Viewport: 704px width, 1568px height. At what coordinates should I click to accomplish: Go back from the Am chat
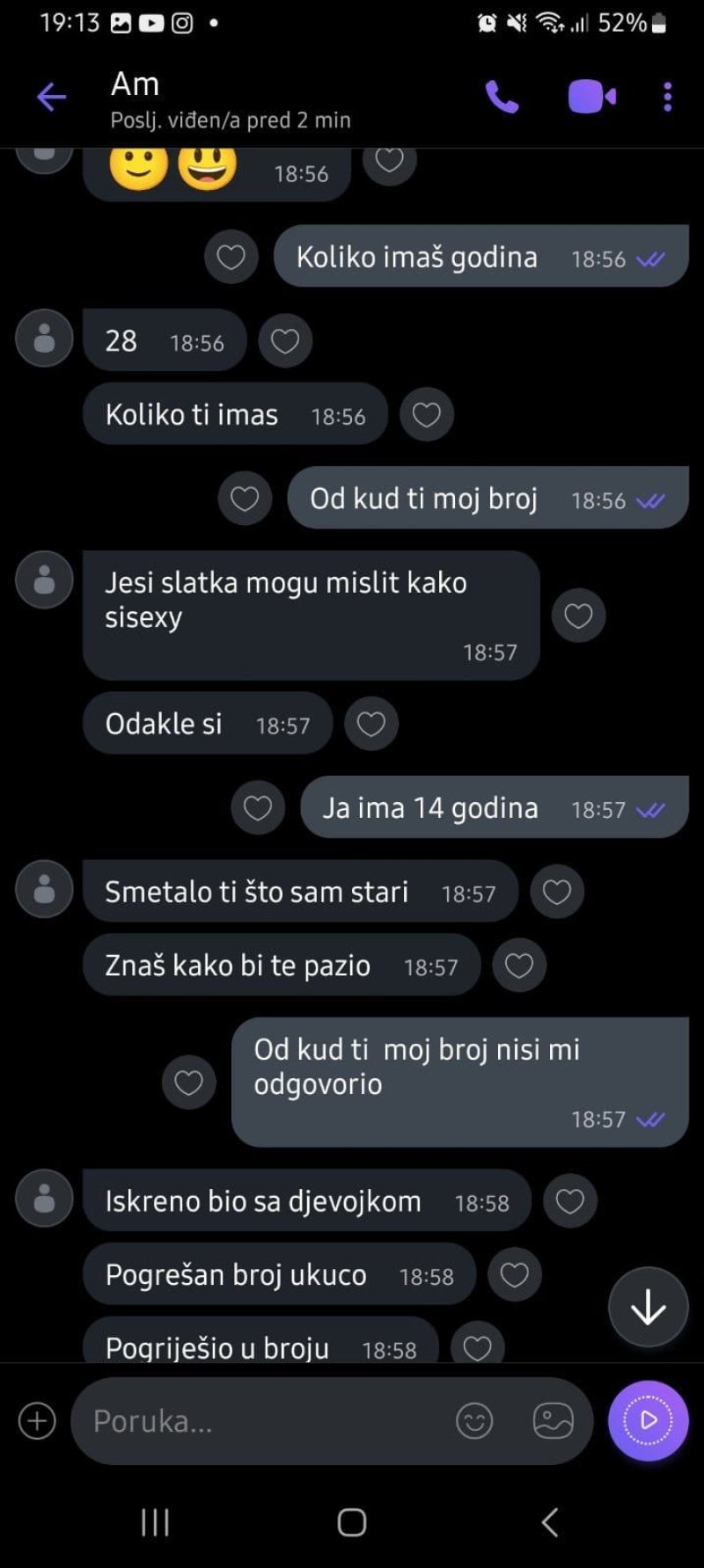(x=51, y=97)
